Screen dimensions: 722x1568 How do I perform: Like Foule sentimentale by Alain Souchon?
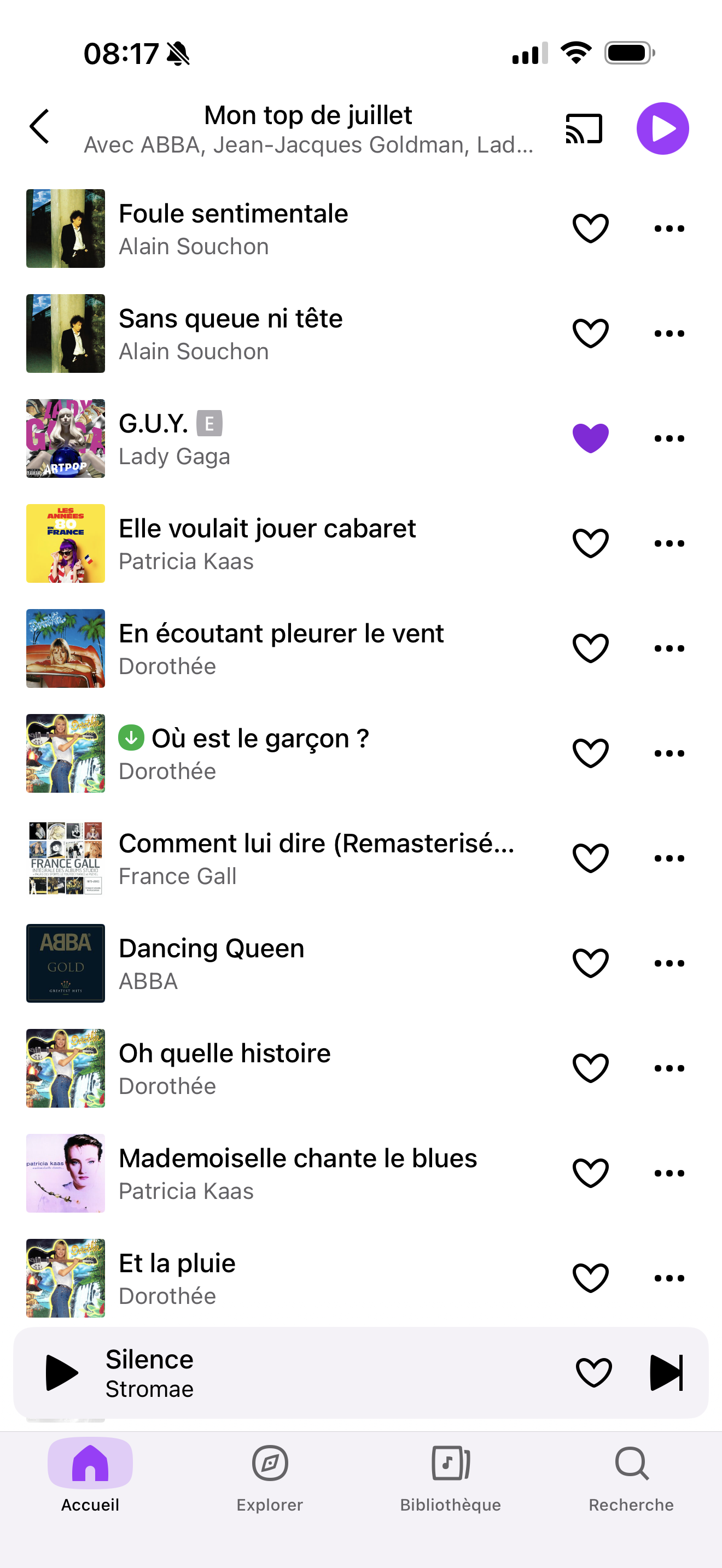click(591, 229)
